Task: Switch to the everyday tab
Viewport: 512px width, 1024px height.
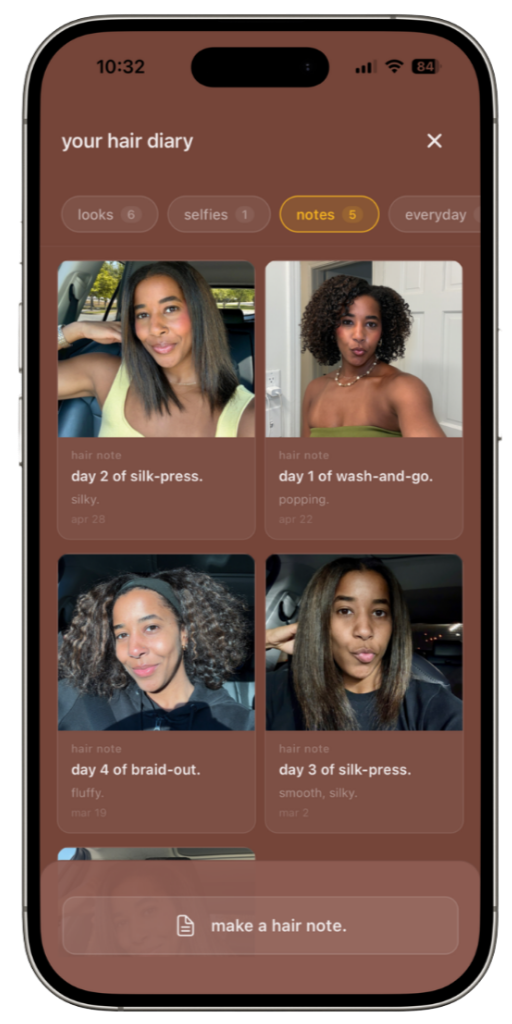Action: 434,214
